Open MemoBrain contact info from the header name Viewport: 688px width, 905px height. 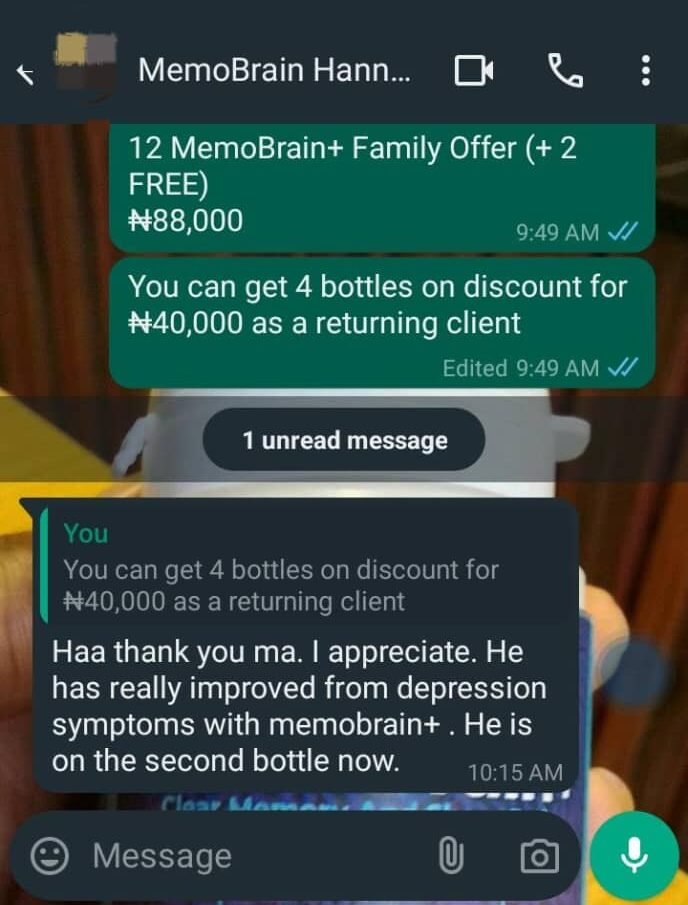(x=274, y=71)
